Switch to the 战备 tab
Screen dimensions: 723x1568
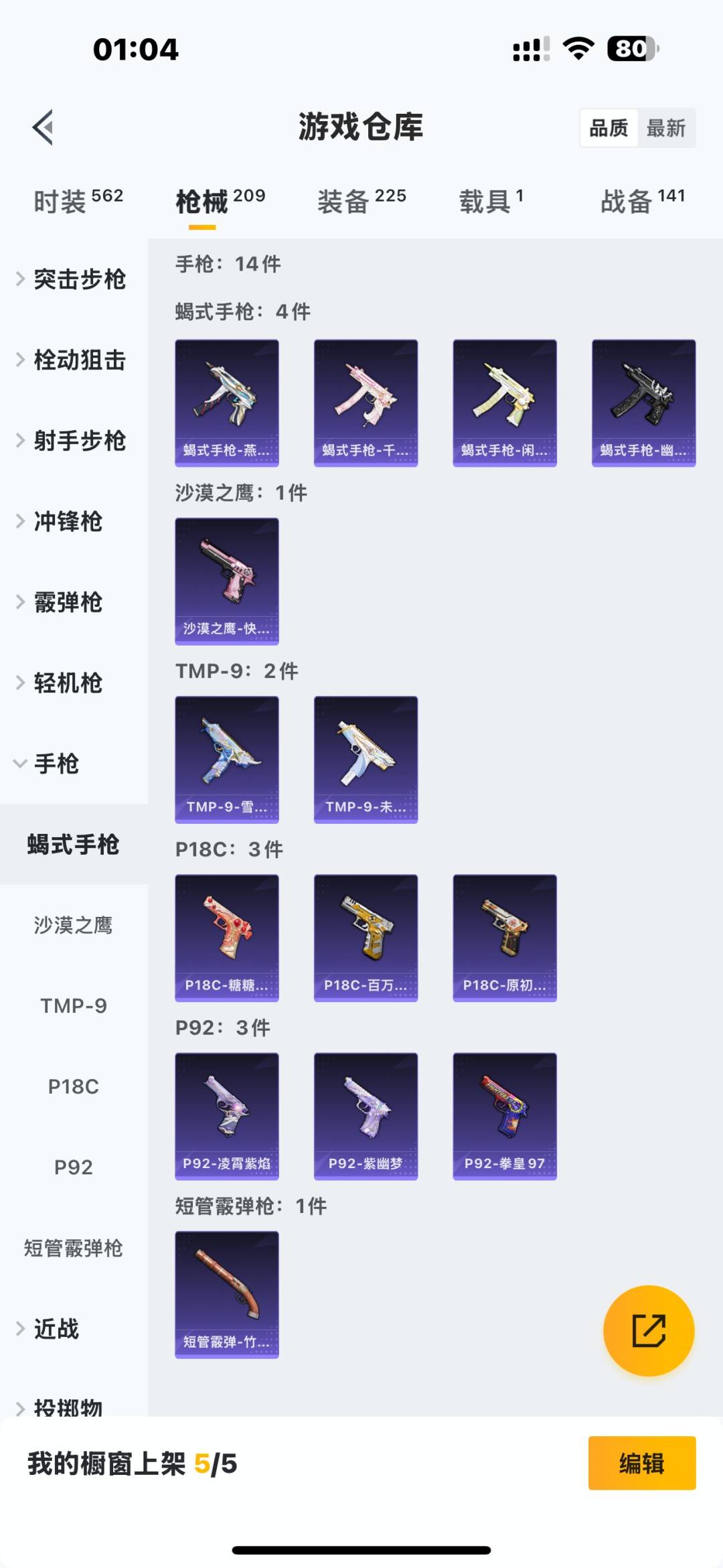(x=642, y=201)
